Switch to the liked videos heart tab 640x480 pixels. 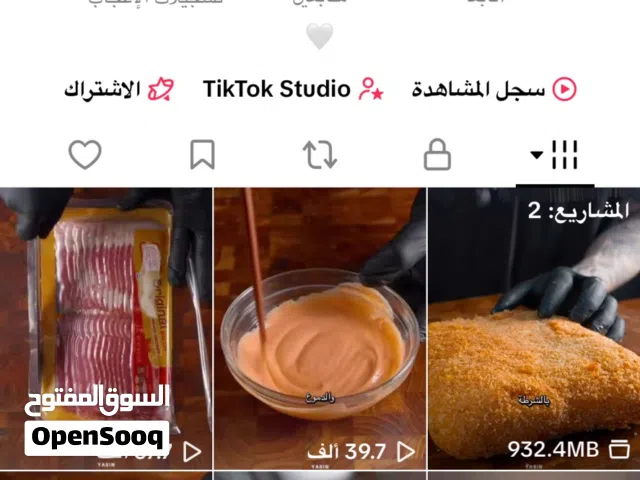pos(85,155)
